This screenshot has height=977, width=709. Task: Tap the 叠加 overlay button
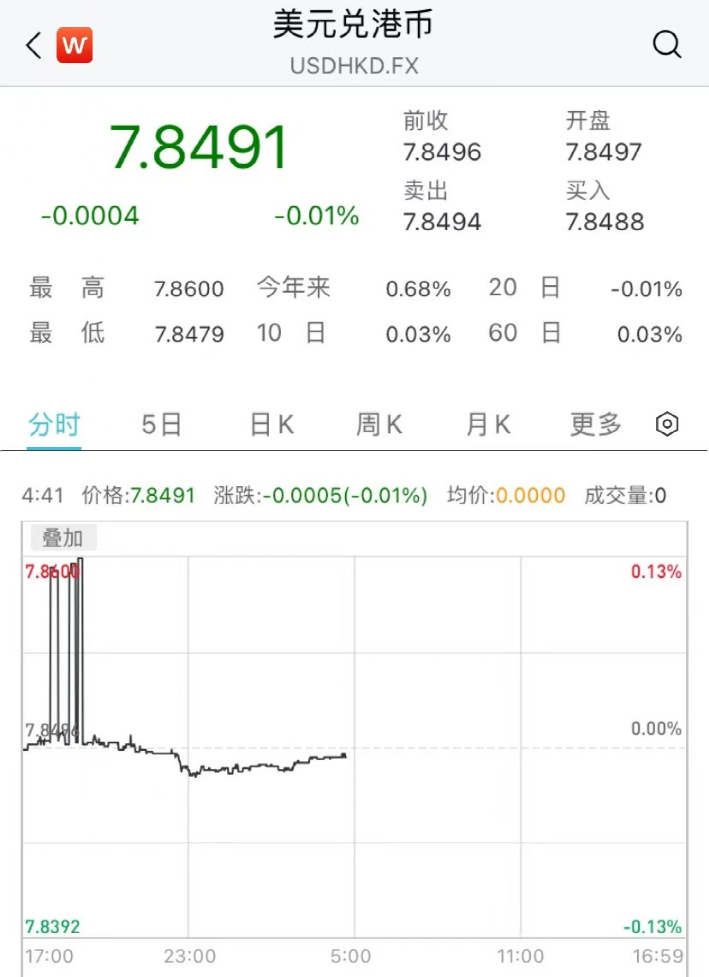[x=62, y=538]
